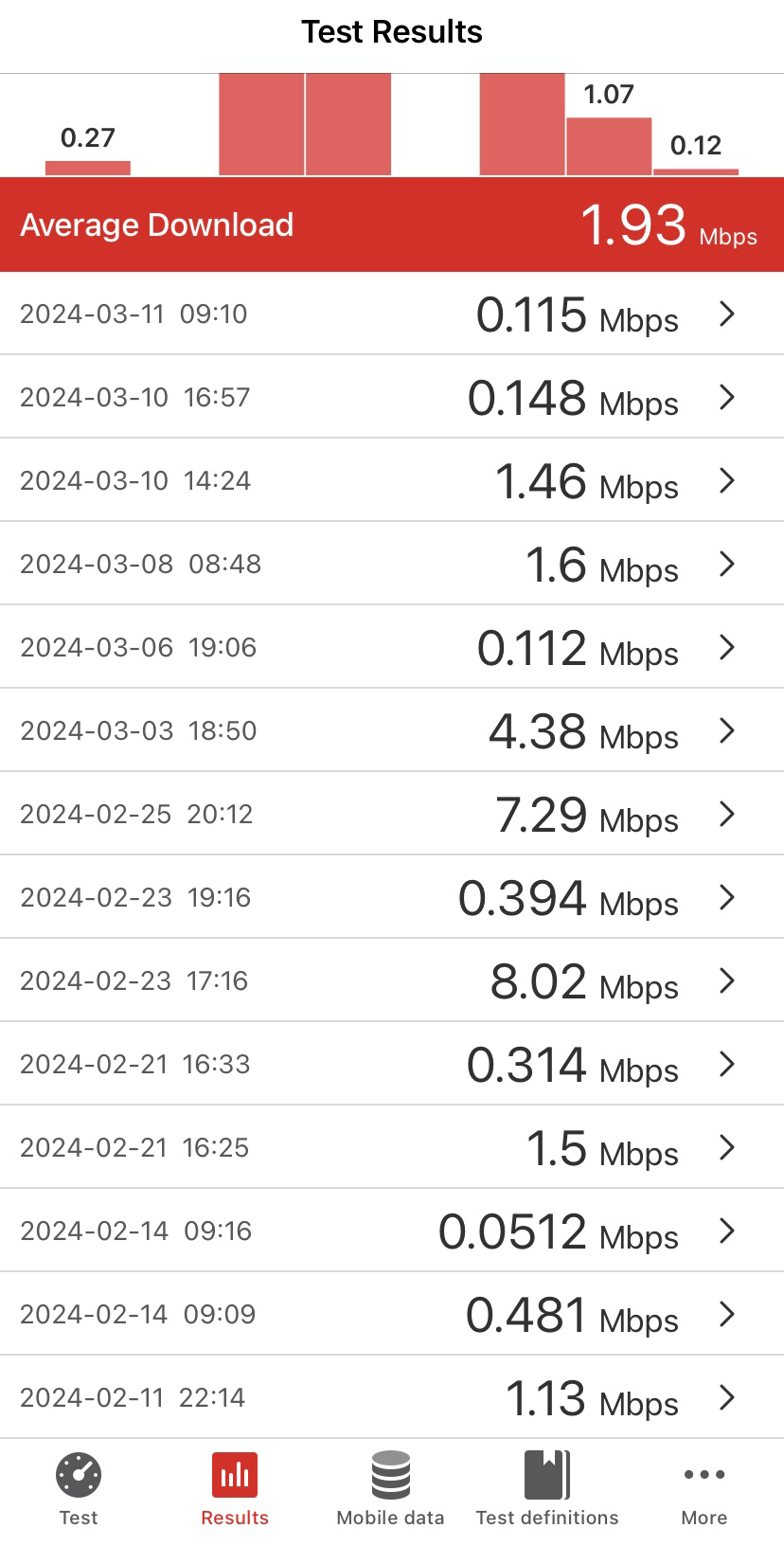Open the 2024-02-21 16:25 result
The width and height of the screenshot is (784, 1546).
(x=392, y=1147)
